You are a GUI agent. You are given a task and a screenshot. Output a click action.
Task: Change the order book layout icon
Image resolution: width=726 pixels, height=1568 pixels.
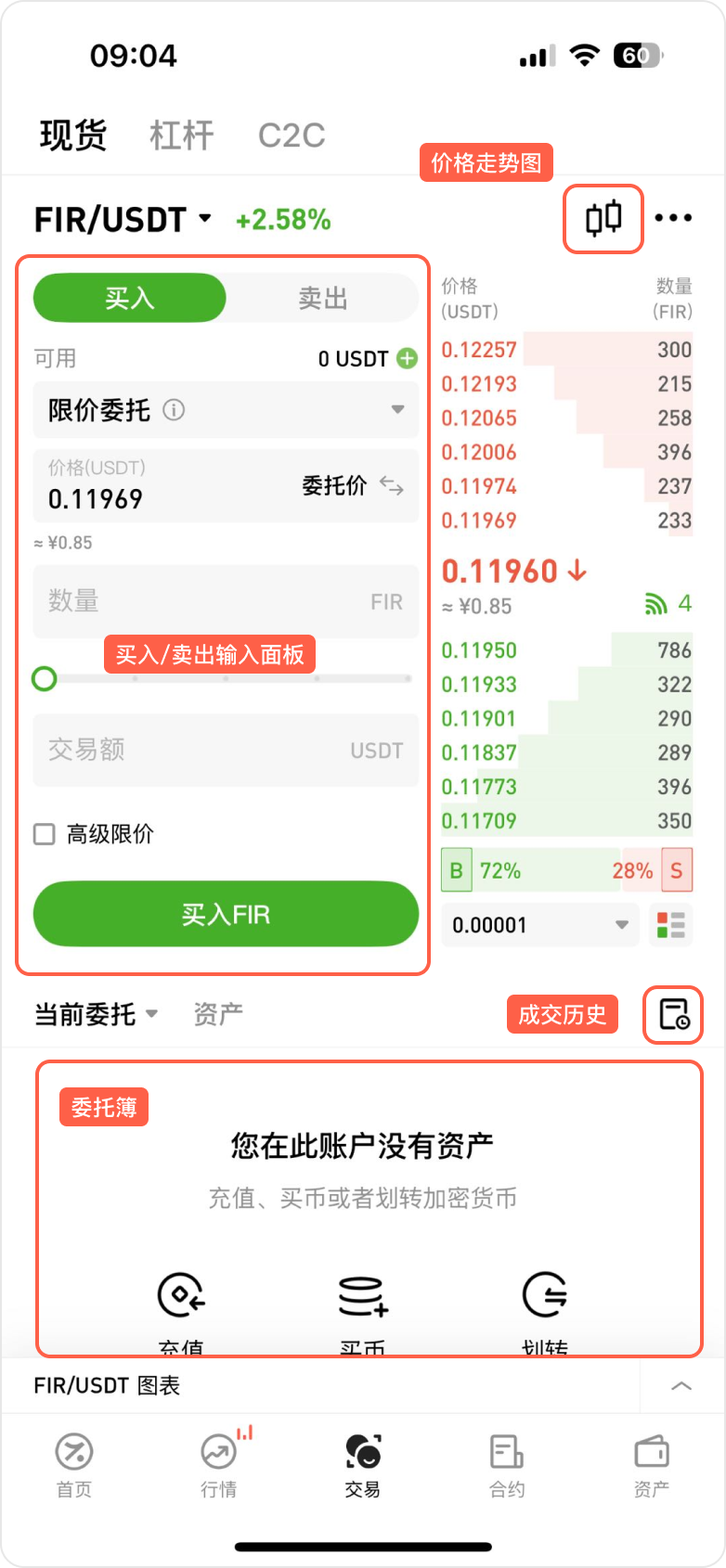click(670, 925)
